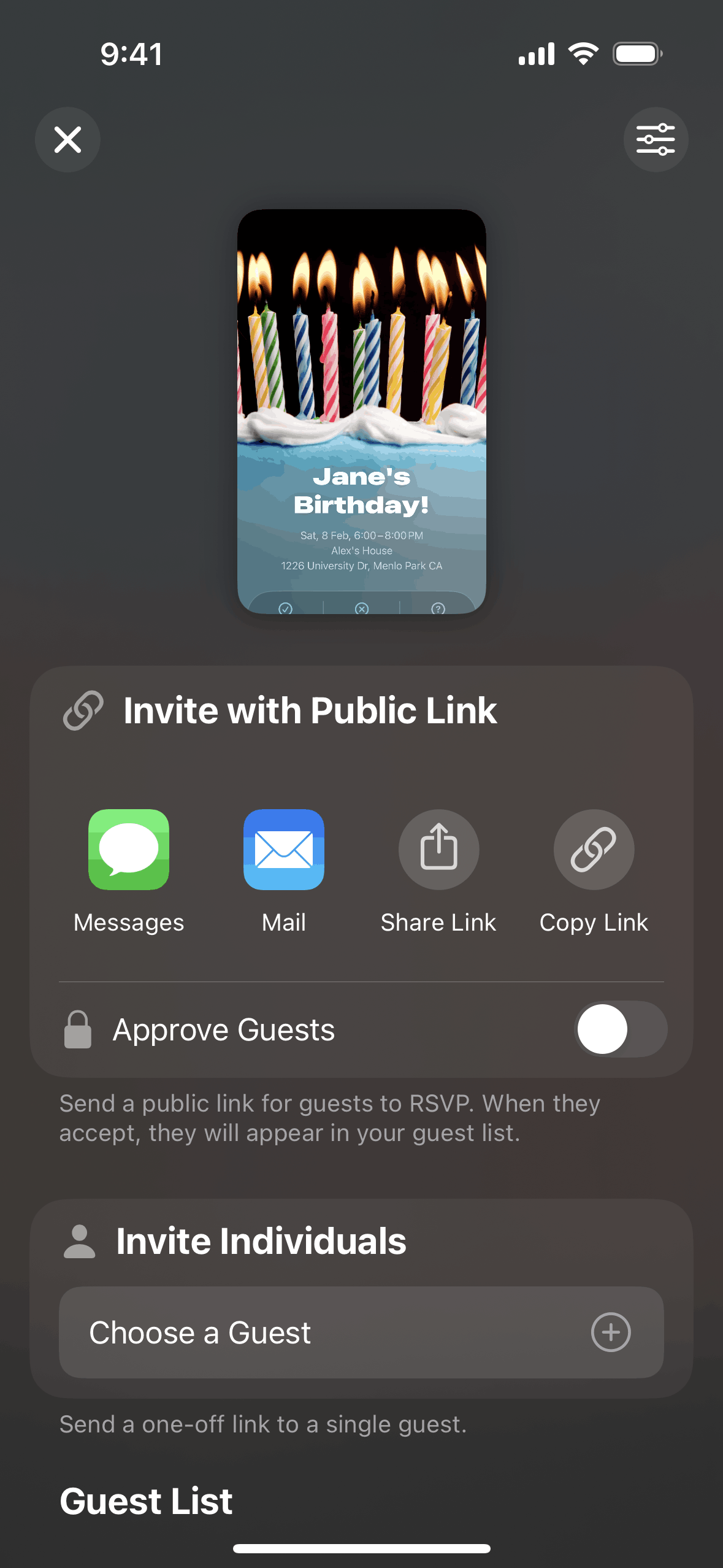
Task: Close the invite screen
Action: coord(67,139)
